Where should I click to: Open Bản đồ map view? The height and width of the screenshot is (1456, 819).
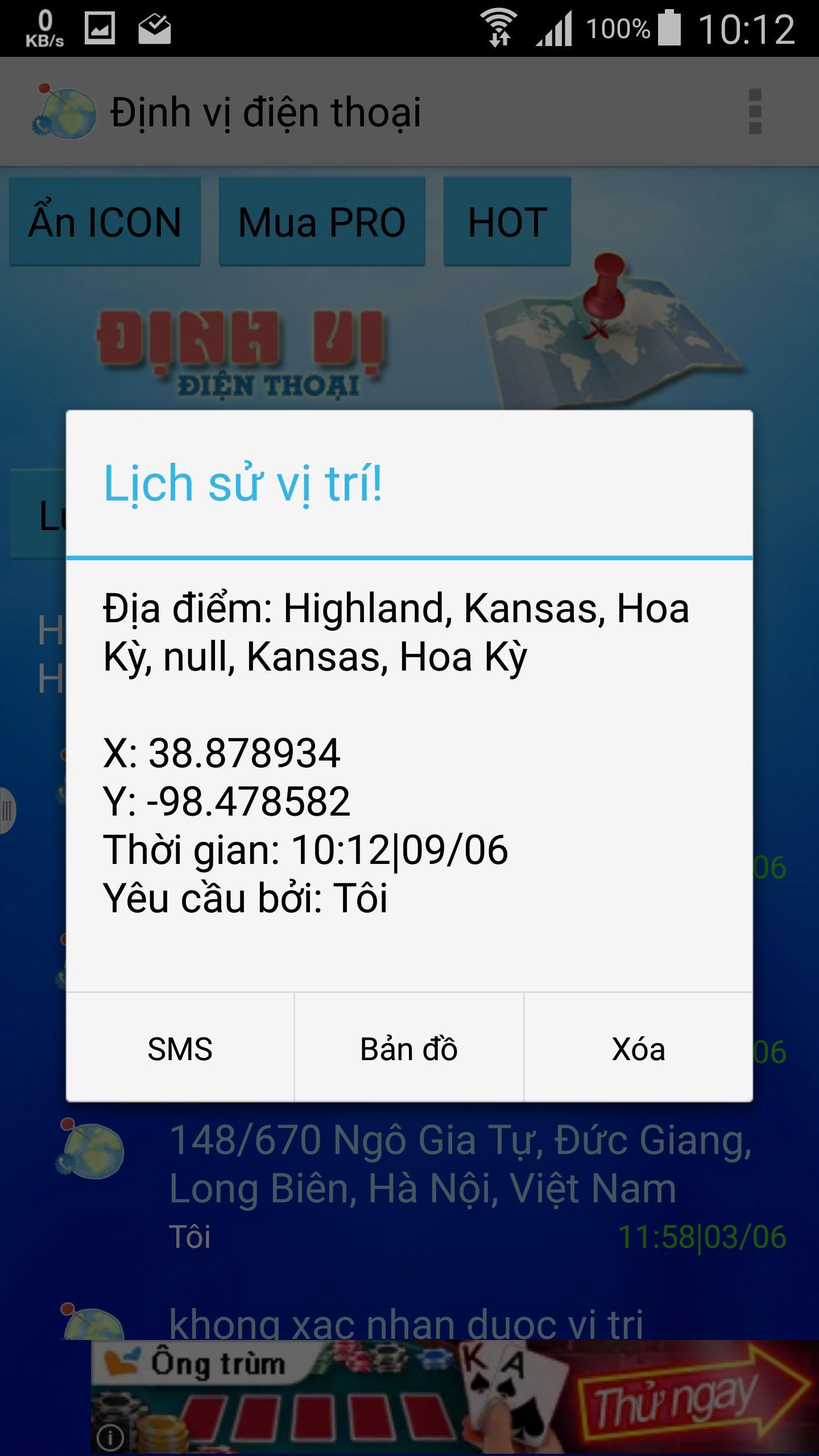(409, 1048)
